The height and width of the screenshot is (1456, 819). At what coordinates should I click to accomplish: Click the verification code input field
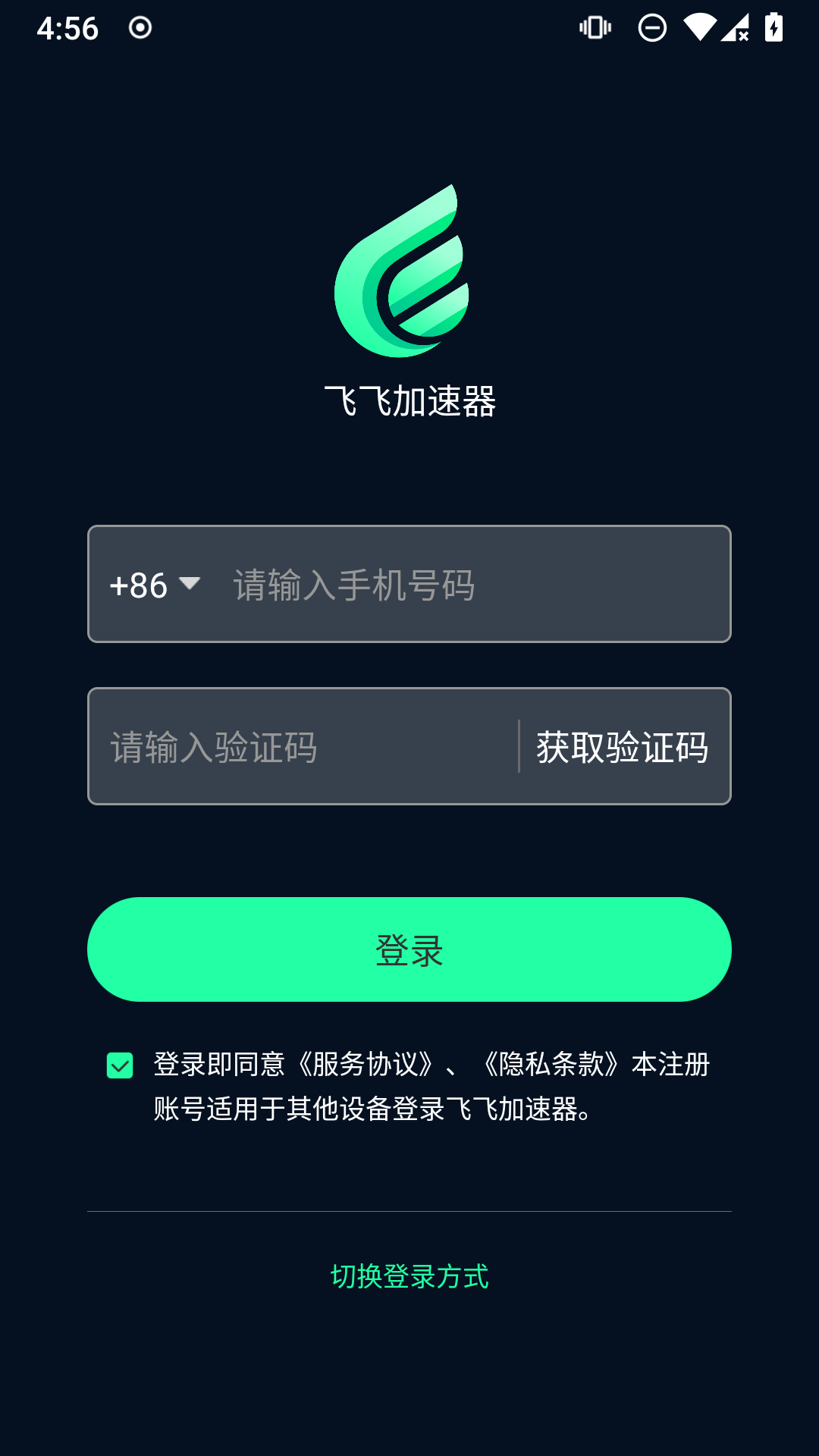point(288,747)
